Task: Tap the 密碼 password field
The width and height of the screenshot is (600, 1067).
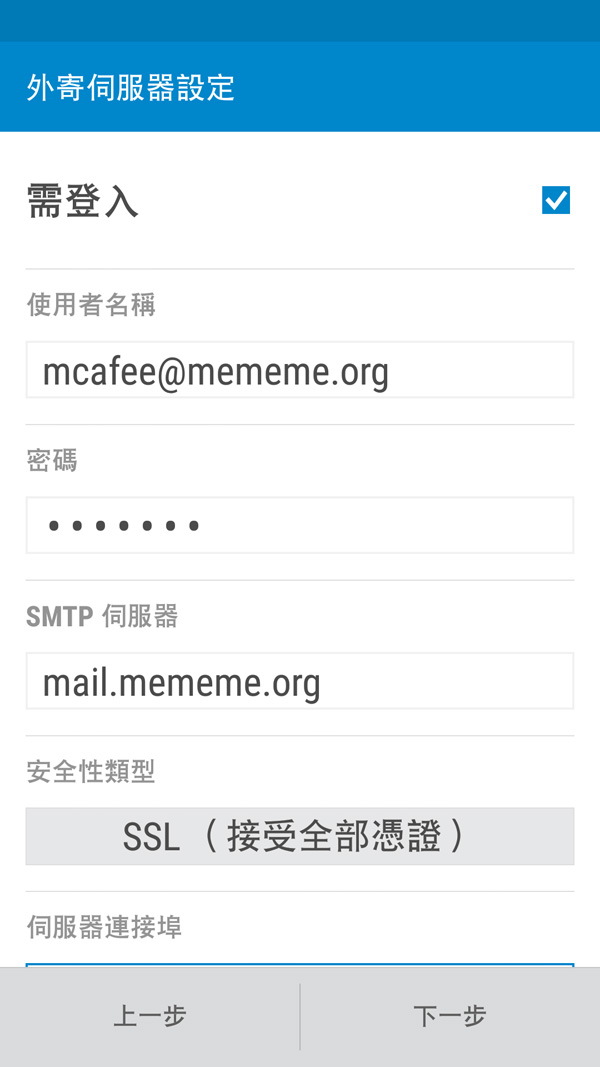Action: (x=300, y=525)
